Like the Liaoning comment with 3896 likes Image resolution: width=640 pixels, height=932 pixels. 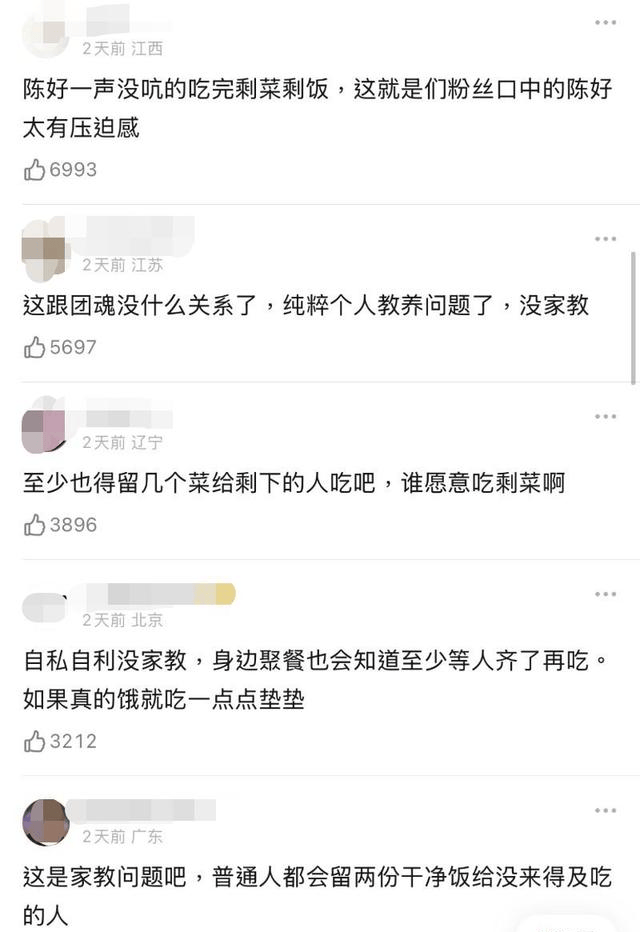(35, 524)
